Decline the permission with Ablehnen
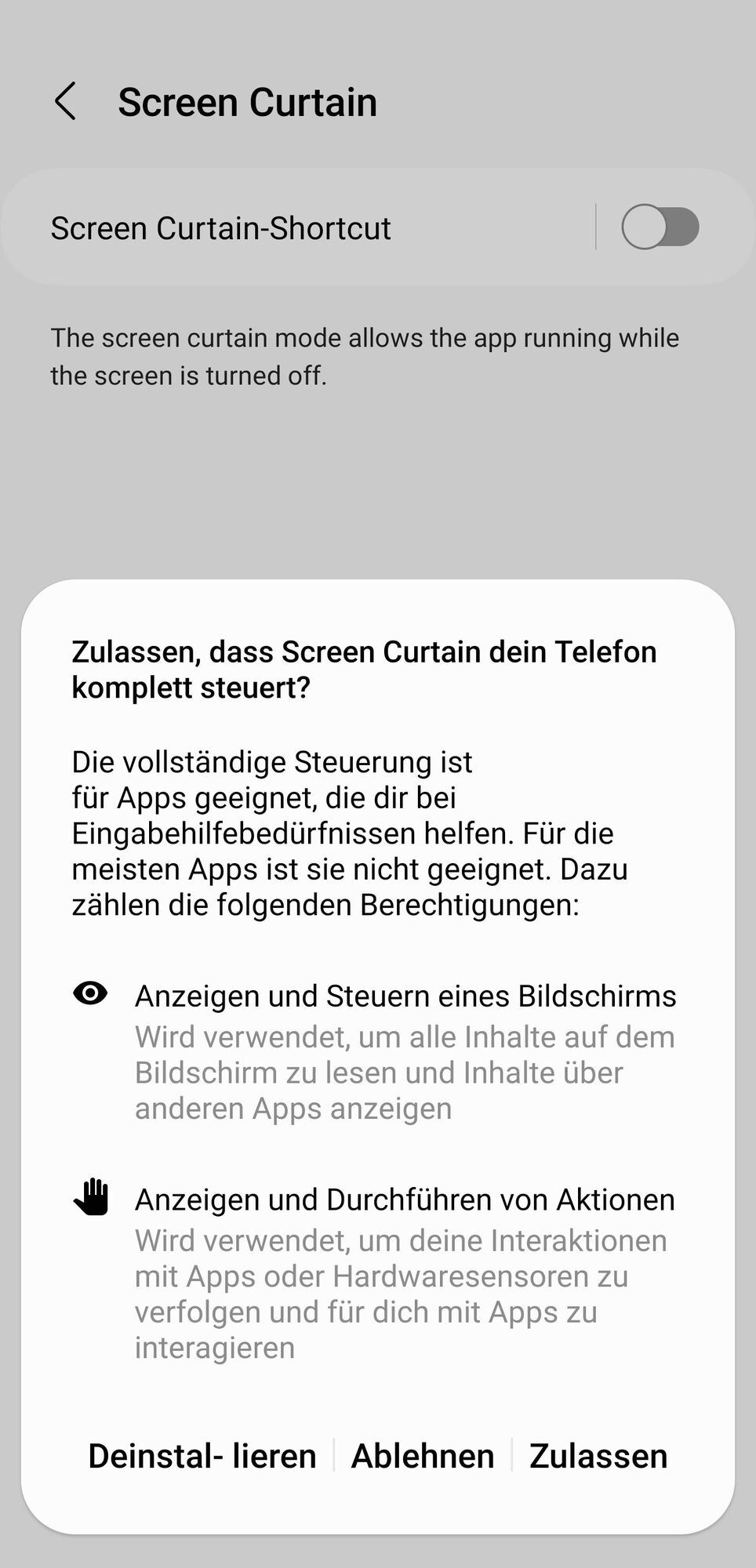This screenshot has height=1568, width=756. click(423, 1456)
